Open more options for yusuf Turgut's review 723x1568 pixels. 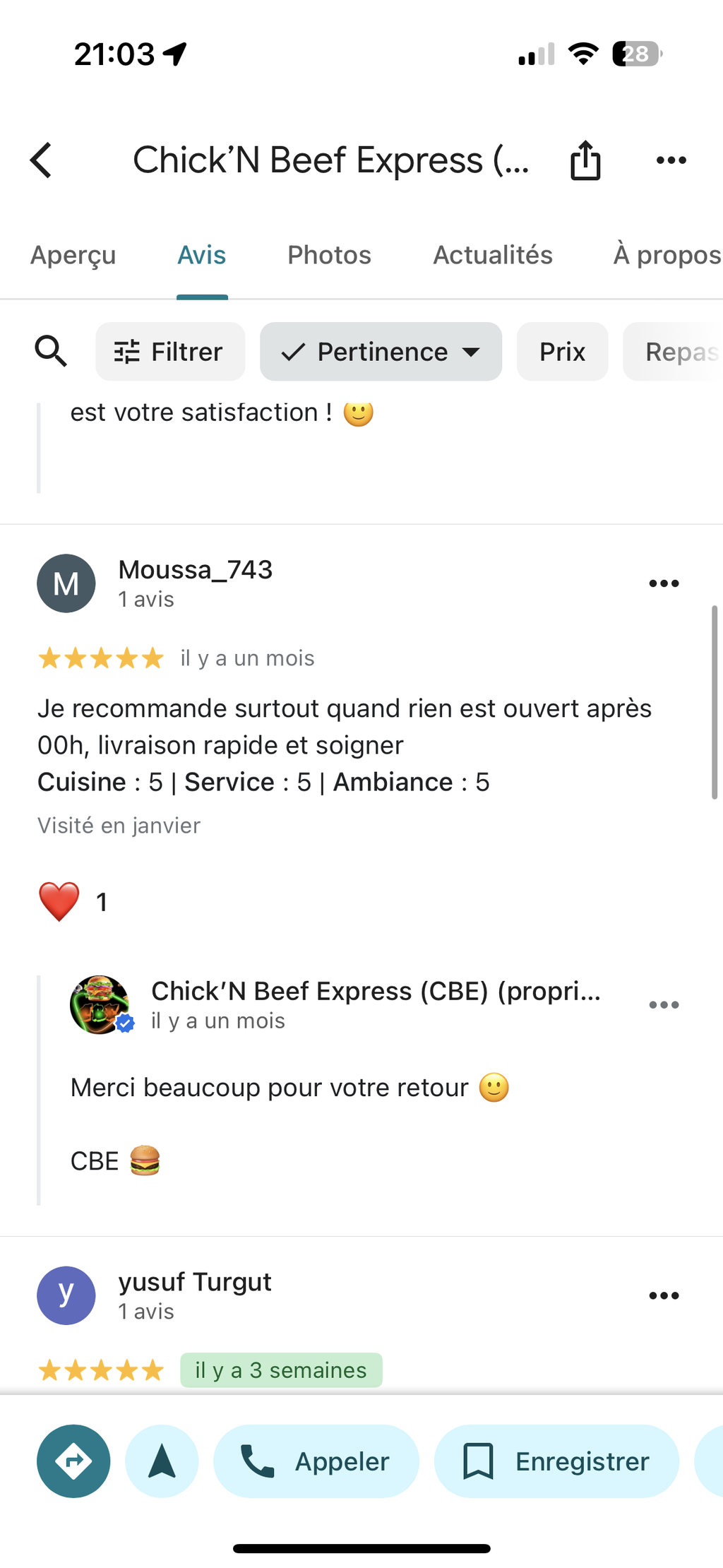pos(664,1295)
